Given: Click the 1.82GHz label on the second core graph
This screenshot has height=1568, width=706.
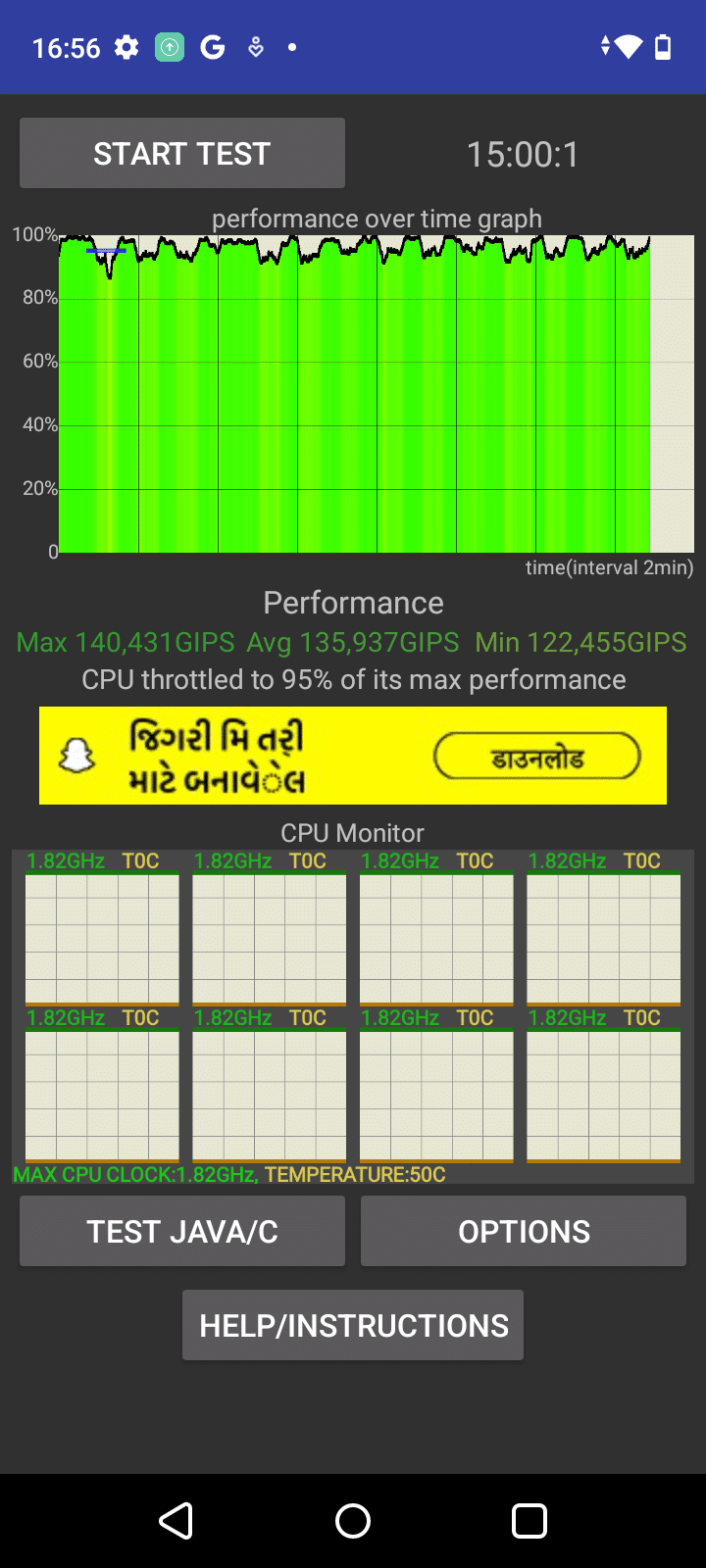Looking at the screenshot, I should click(231, 860).
